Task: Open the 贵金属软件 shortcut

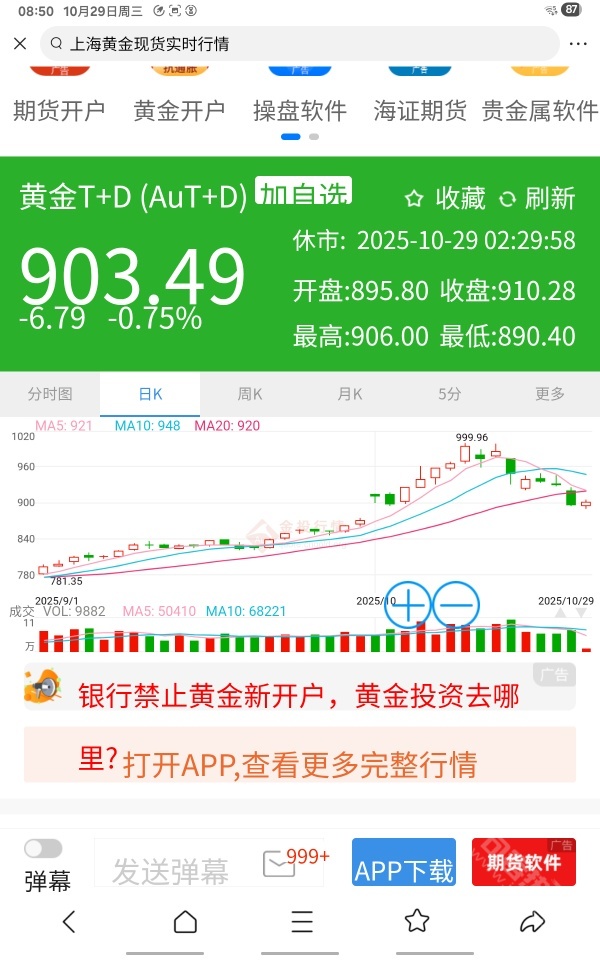Action: click(x=540, y=111)
